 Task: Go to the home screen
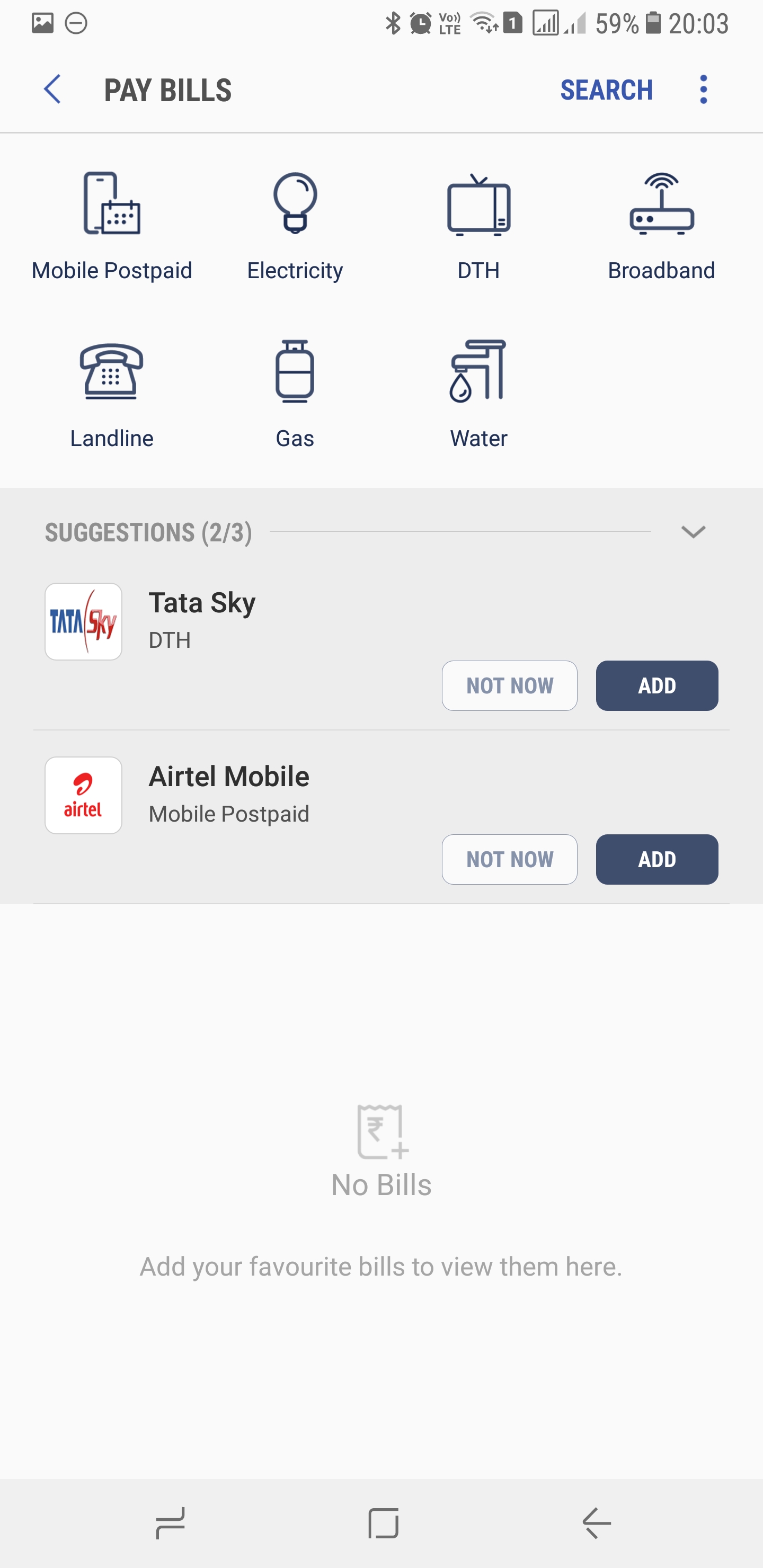(383, 1523)
